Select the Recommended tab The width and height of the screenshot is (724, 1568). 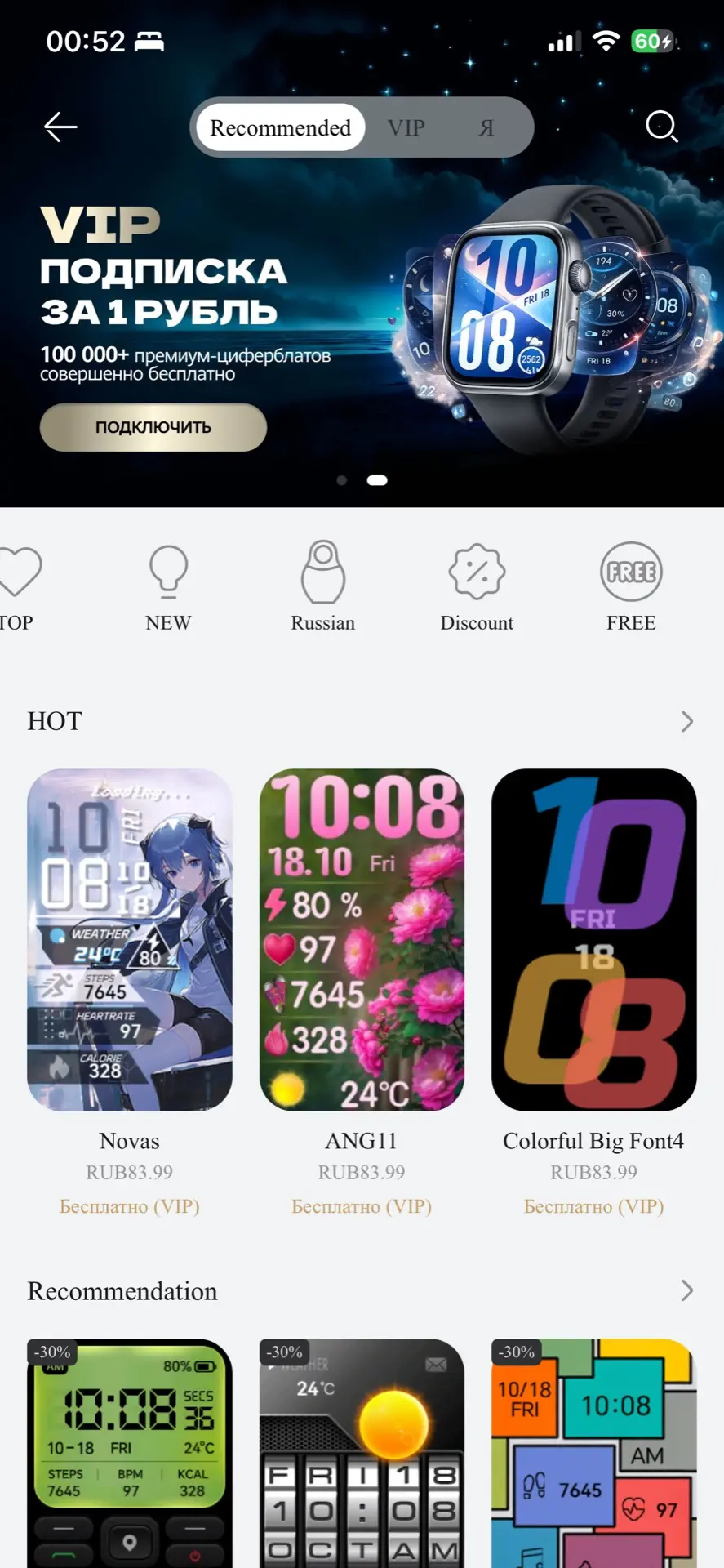pos(280,127)
